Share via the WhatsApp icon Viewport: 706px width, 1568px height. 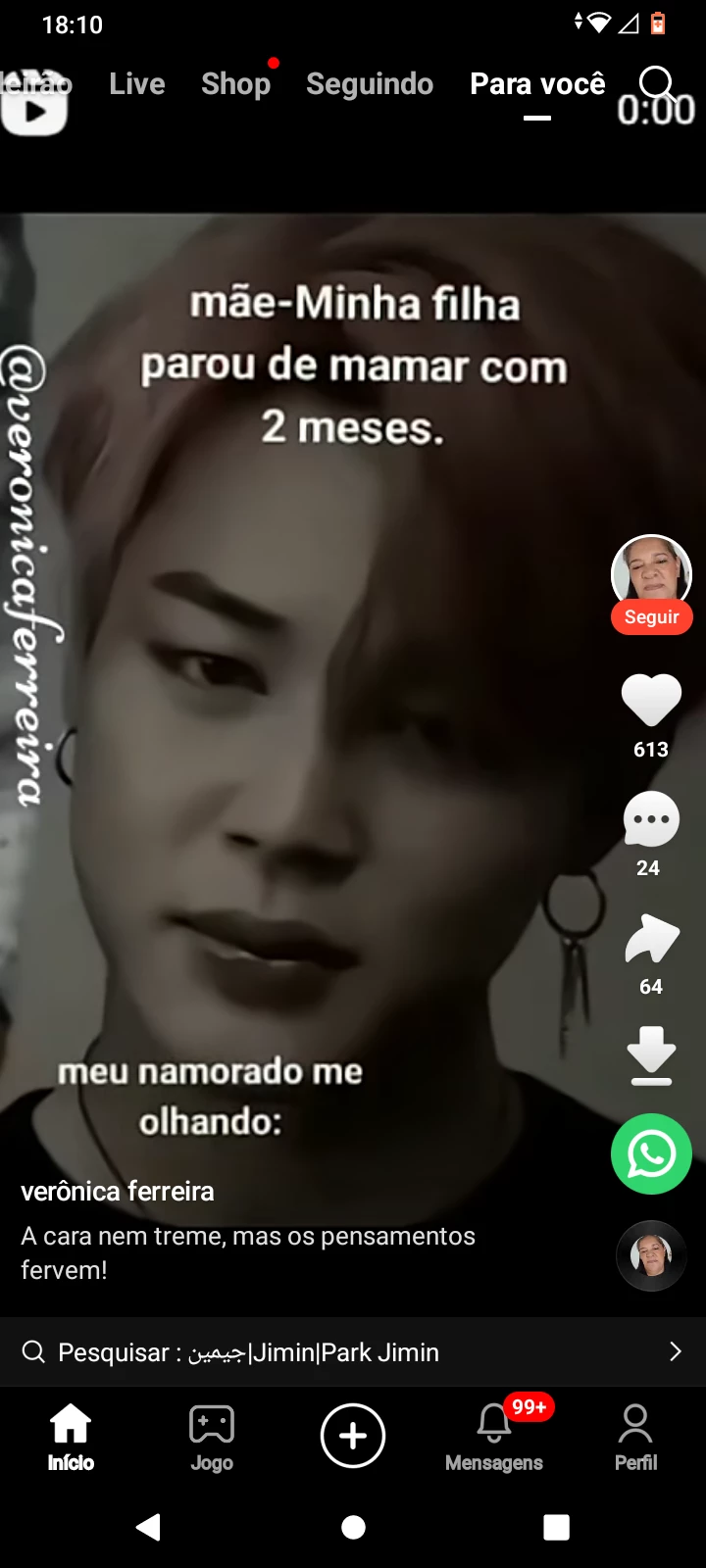click(651, 1154)
